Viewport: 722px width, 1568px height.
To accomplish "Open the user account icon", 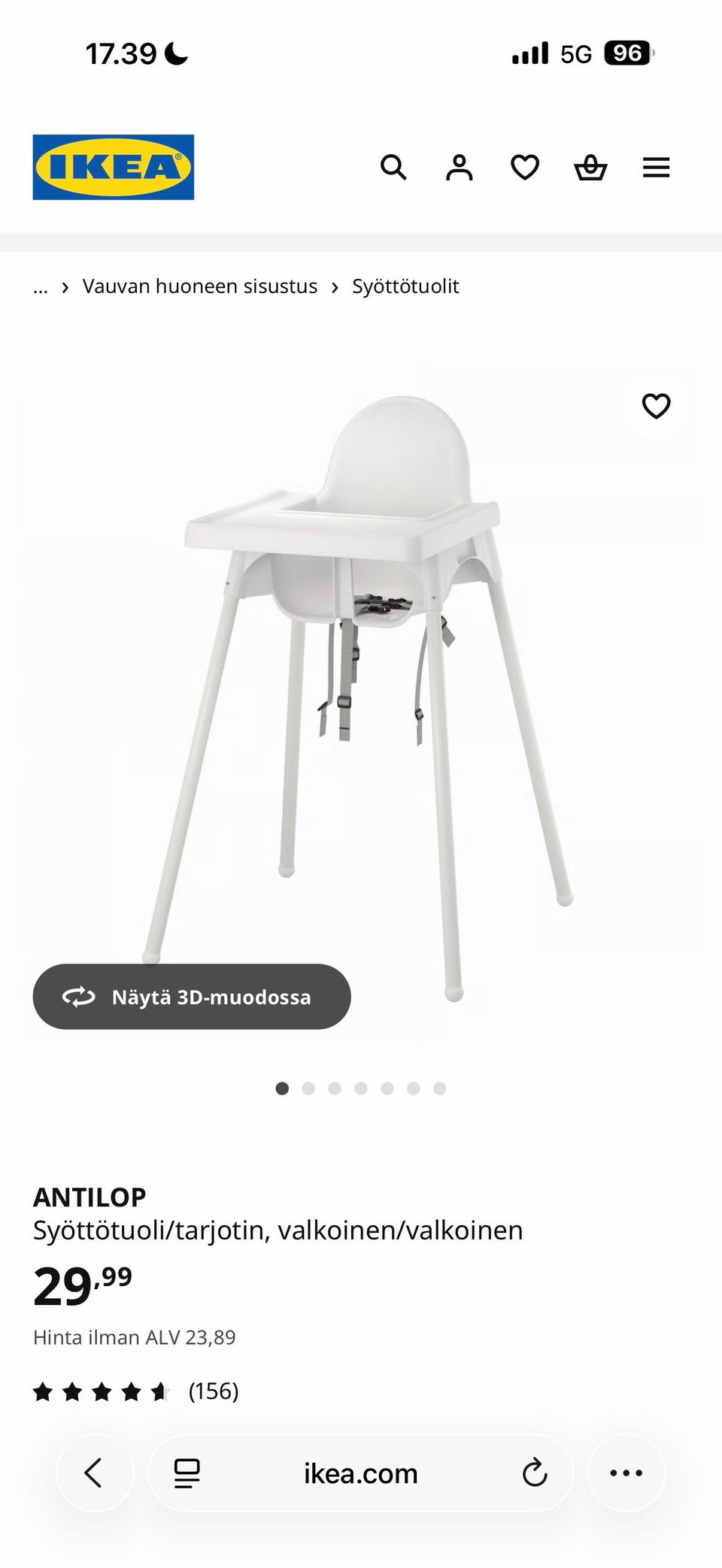I will pos(459,167).
